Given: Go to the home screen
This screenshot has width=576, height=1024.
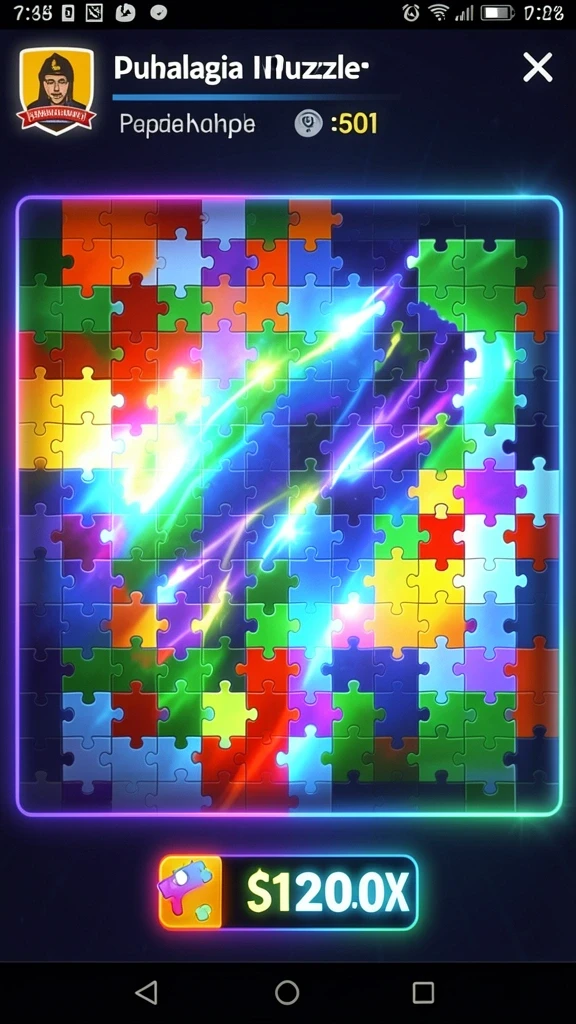Looking at the screenshot, I should click(287, 993).
